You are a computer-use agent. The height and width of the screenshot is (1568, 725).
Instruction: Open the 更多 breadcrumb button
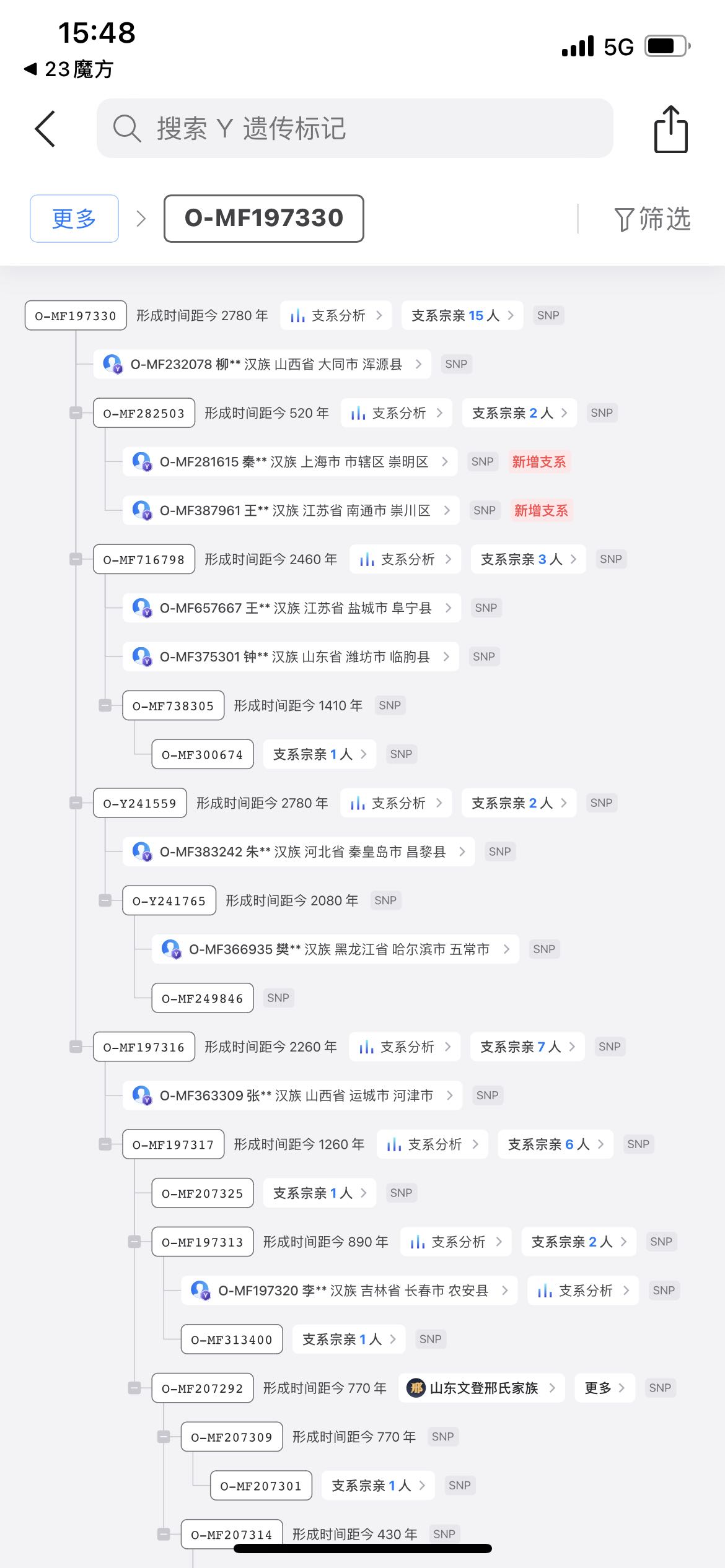point(74,219)
